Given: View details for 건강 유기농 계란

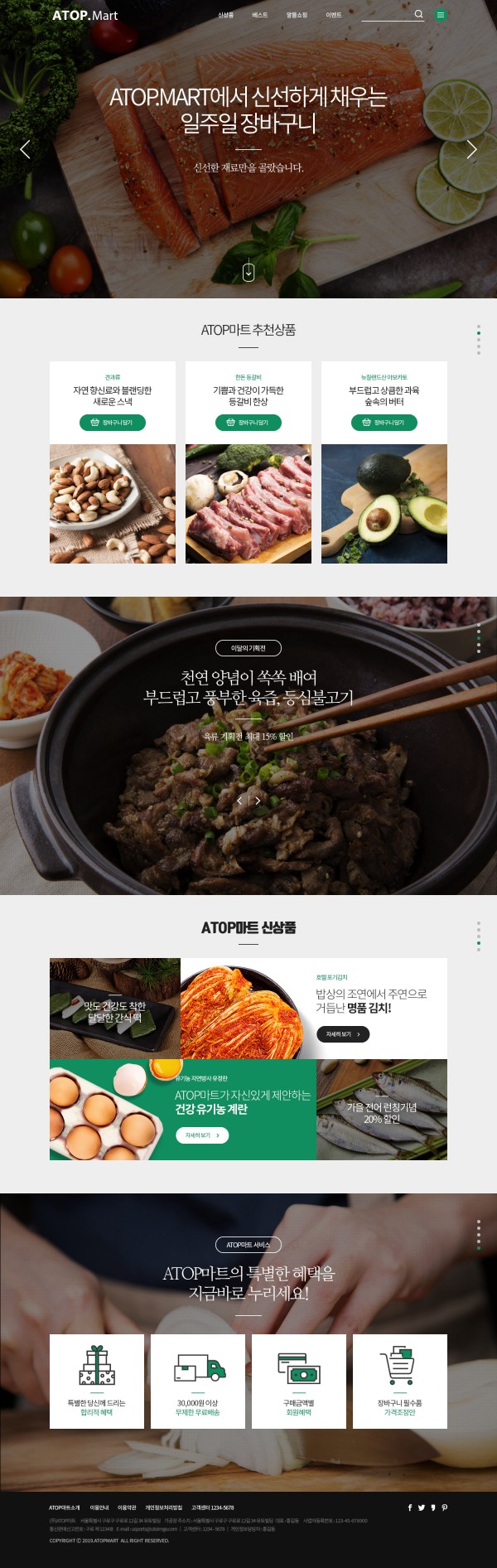Looking at the screenshot, I should click(202, 1135).
